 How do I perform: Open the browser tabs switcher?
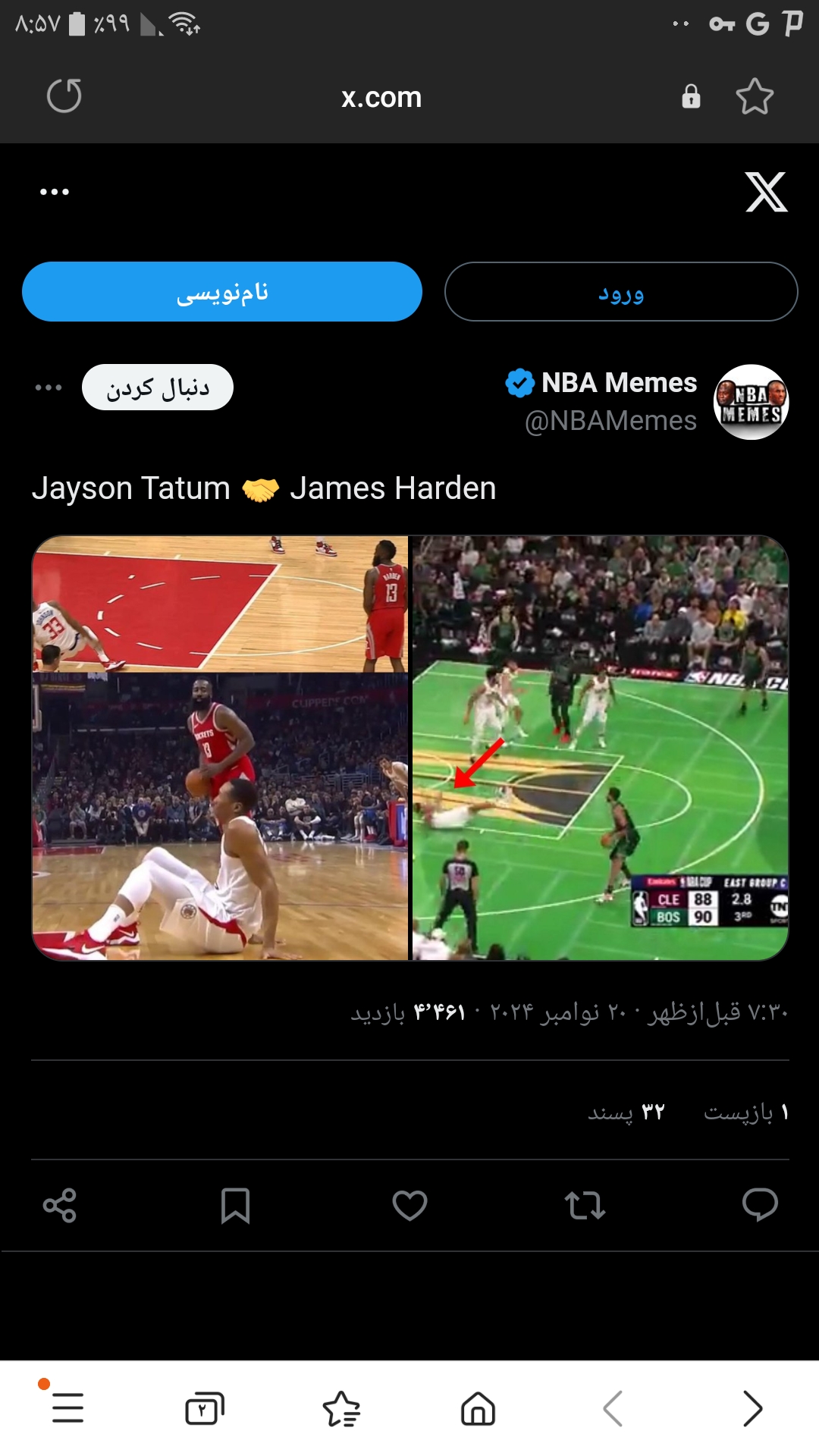coord(205,1409)
